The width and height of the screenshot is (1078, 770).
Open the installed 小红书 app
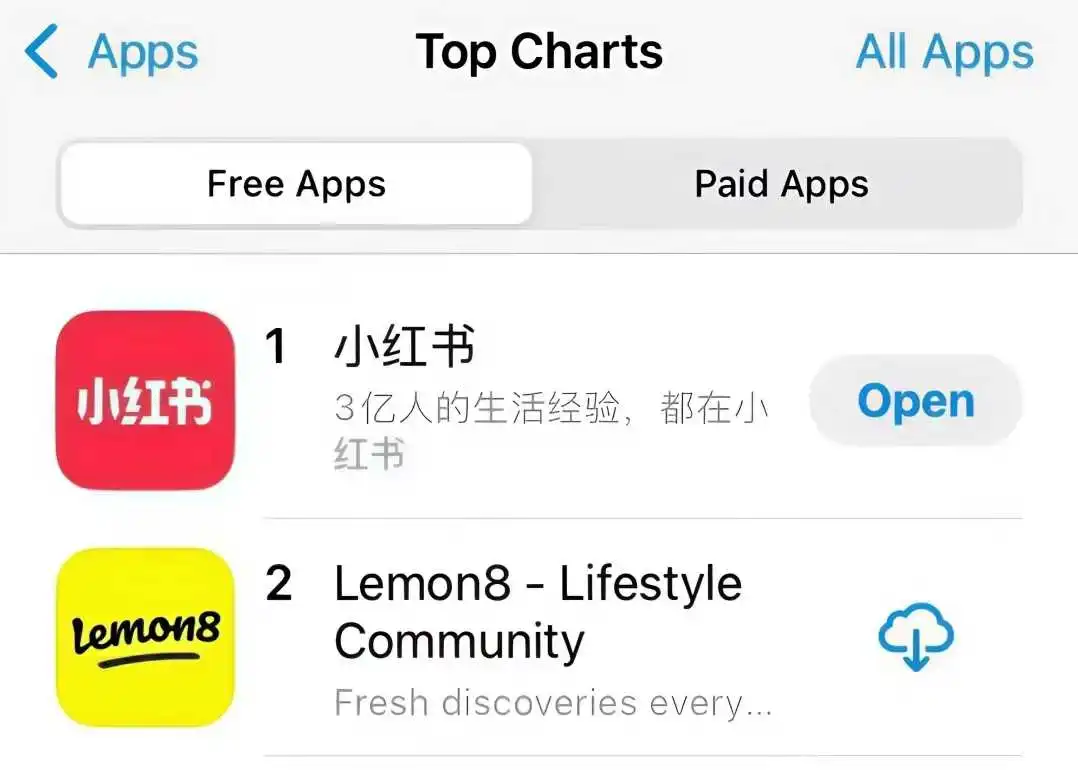point(915,401)
